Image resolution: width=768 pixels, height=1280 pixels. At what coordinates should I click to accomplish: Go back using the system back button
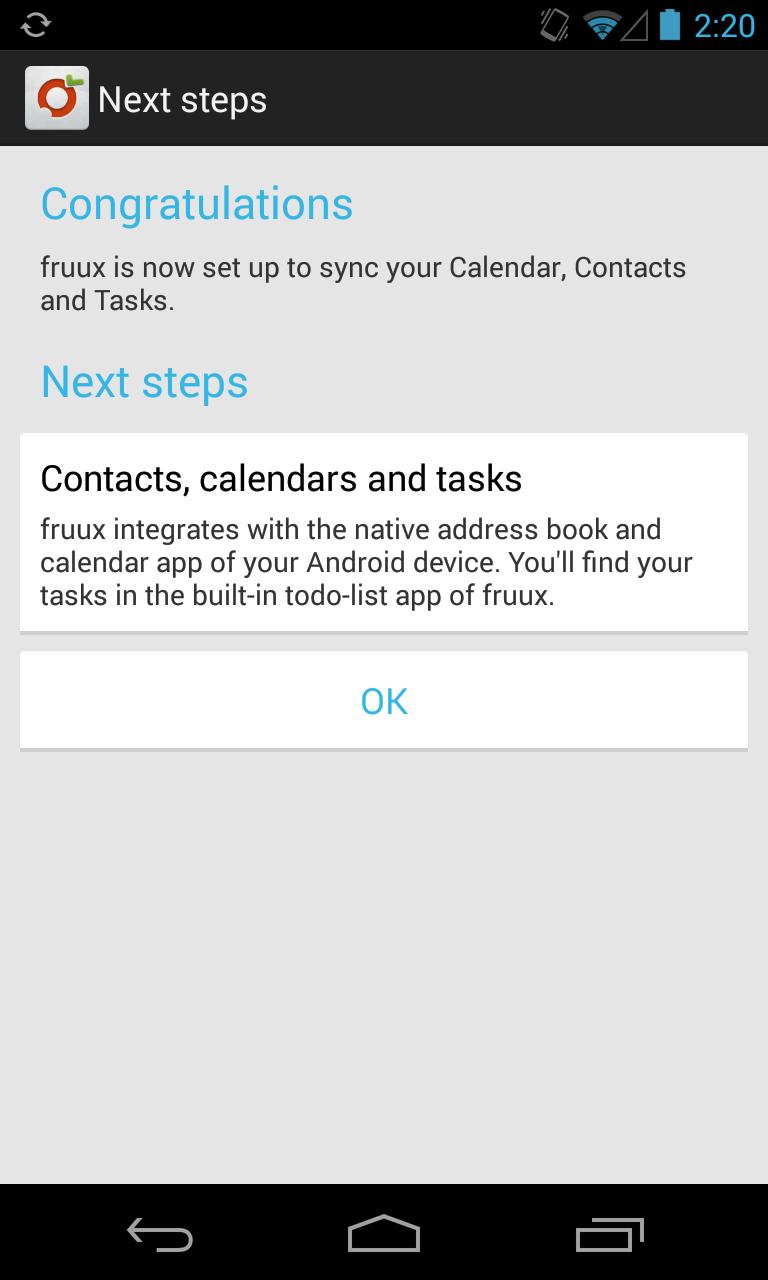click(160, 1234)
